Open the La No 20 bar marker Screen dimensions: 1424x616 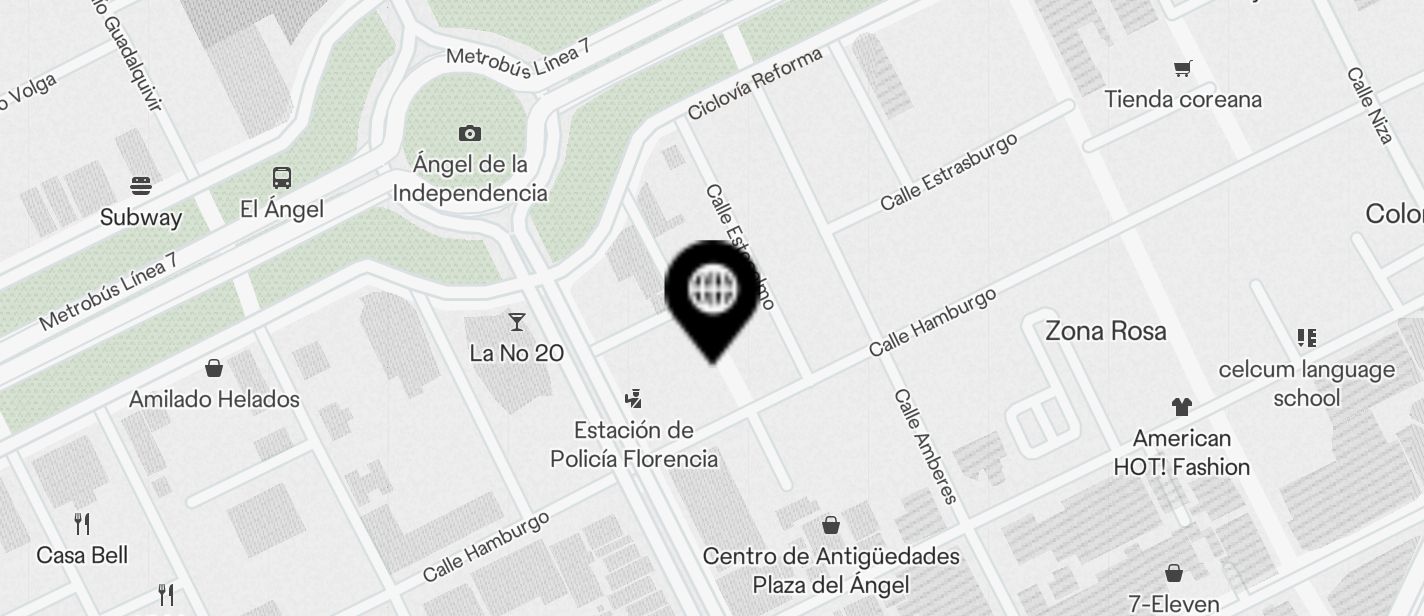pyautogui.click(x=516, y=322)
